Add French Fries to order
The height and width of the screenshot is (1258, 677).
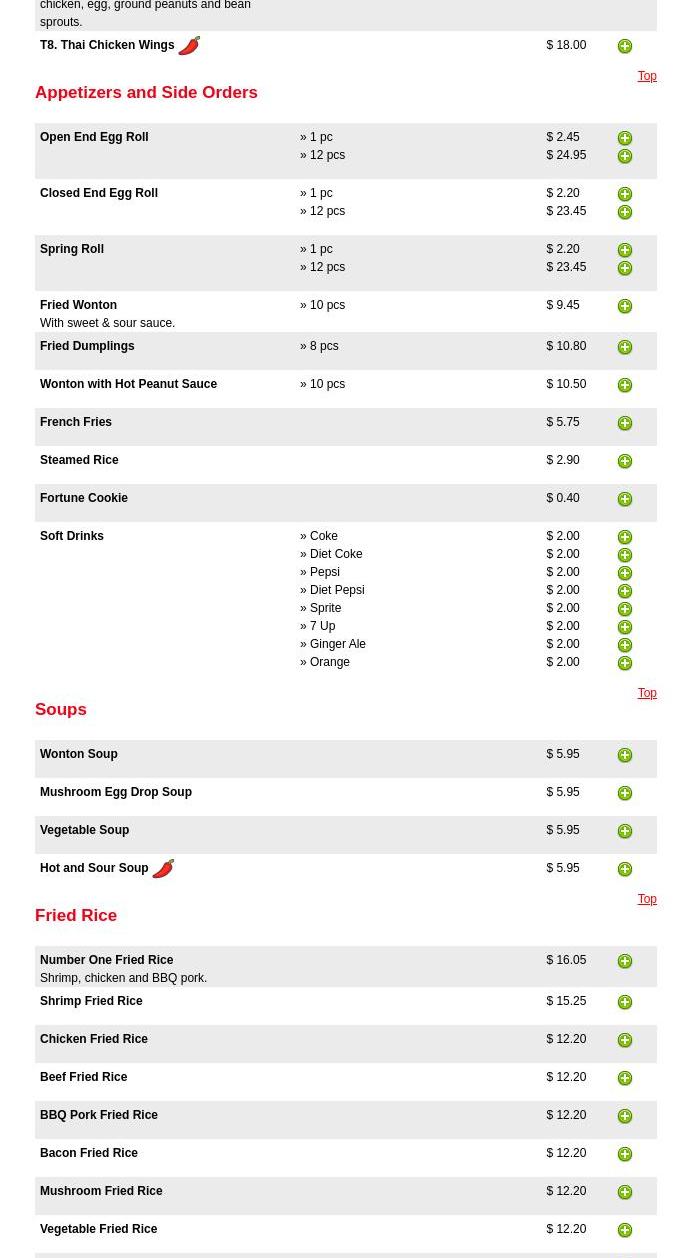click(625, 423)
